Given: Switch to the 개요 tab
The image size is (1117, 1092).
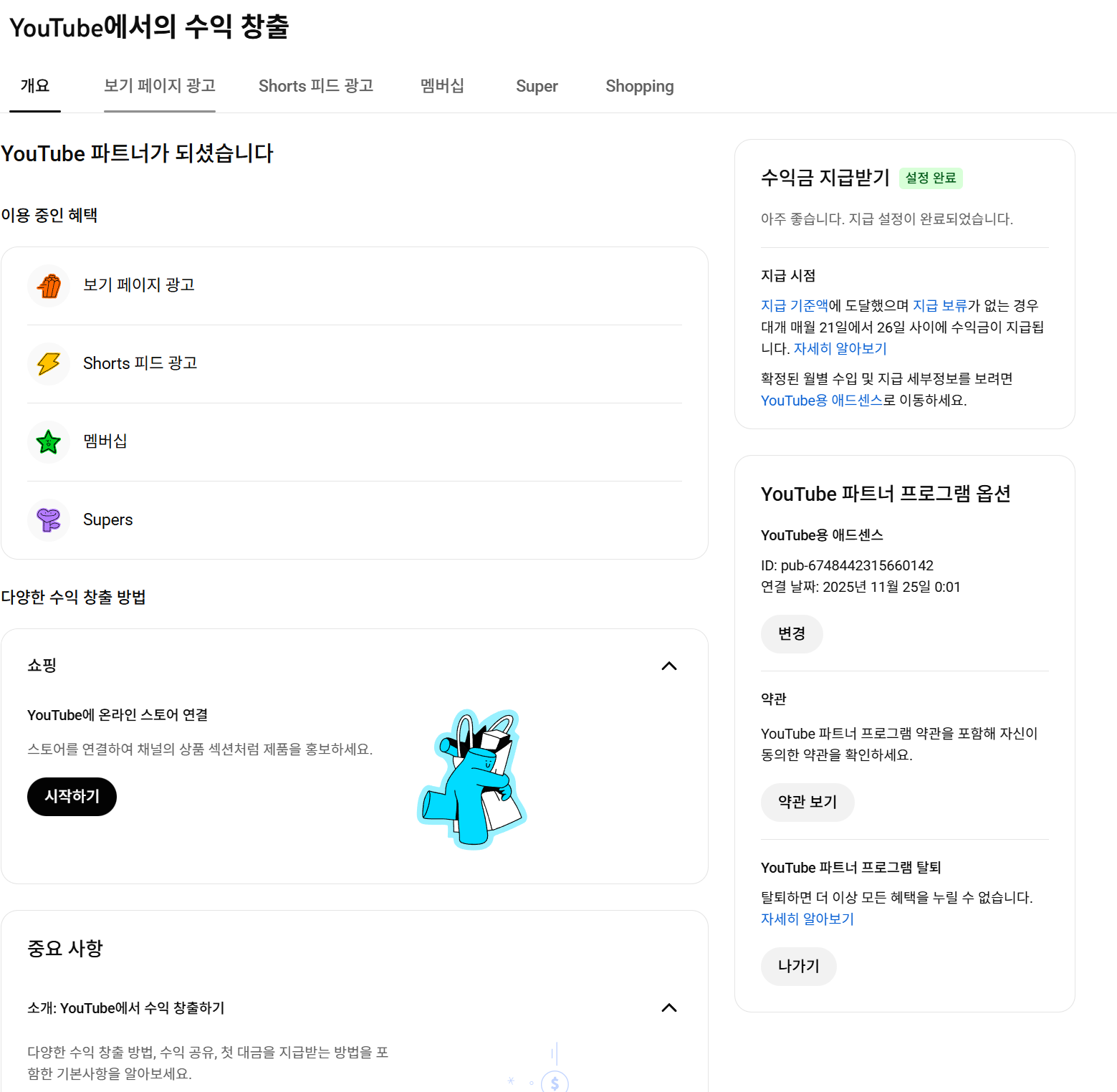Looking at the screenshot, I should 34,86.
